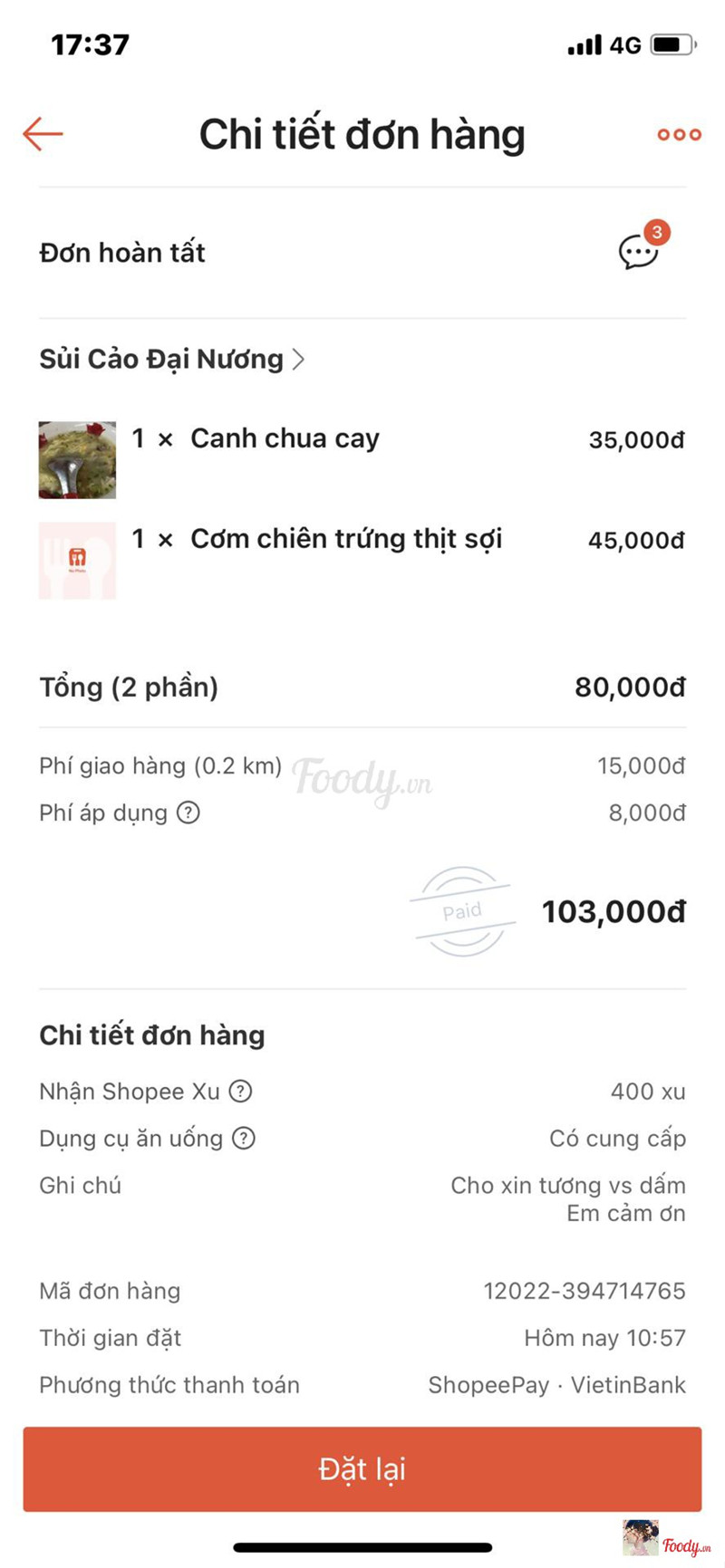Open the chat messages icon
The height and width of the screenshot is (1568, 725).
[639, 251]
